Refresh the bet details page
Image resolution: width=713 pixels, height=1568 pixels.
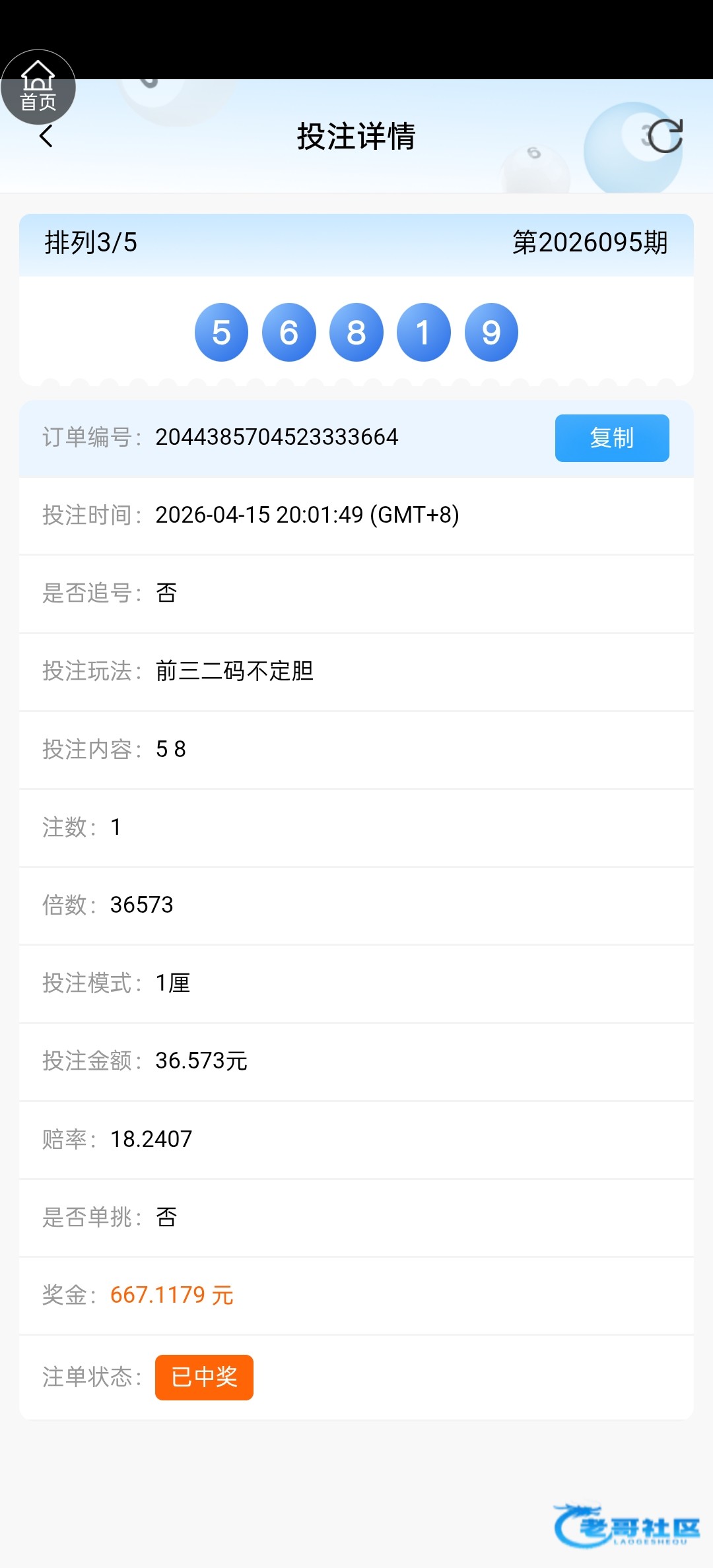click(x=664, y=136)
